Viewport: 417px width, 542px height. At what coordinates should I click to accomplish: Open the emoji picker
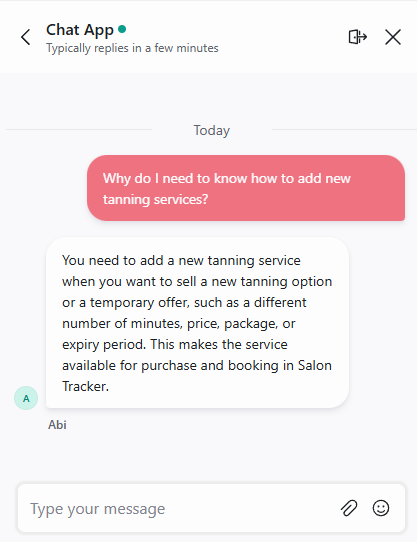[x=381, y=508]
